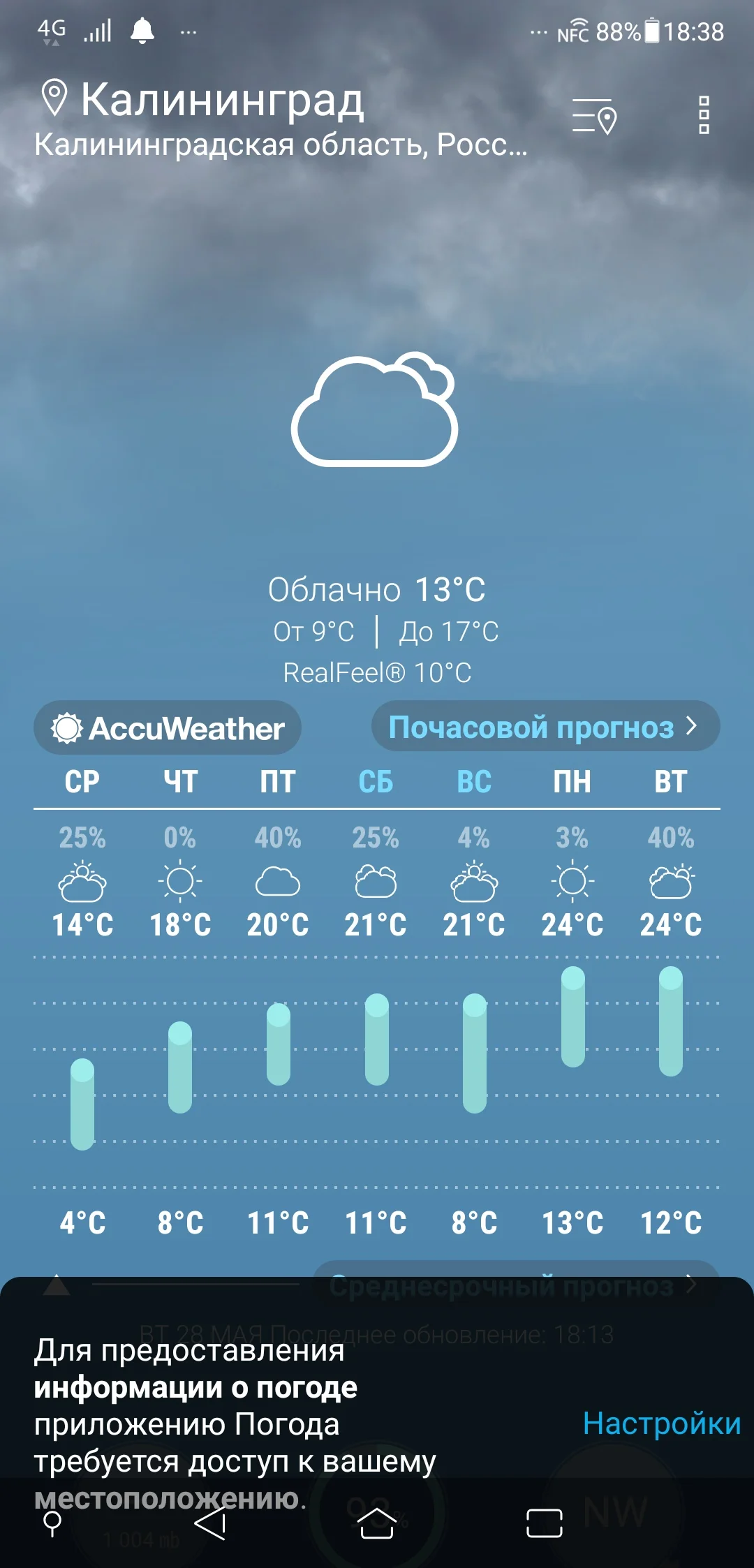
Task: Tap the truncated region text Калининградская область
Action: click(x=279, y=145)
